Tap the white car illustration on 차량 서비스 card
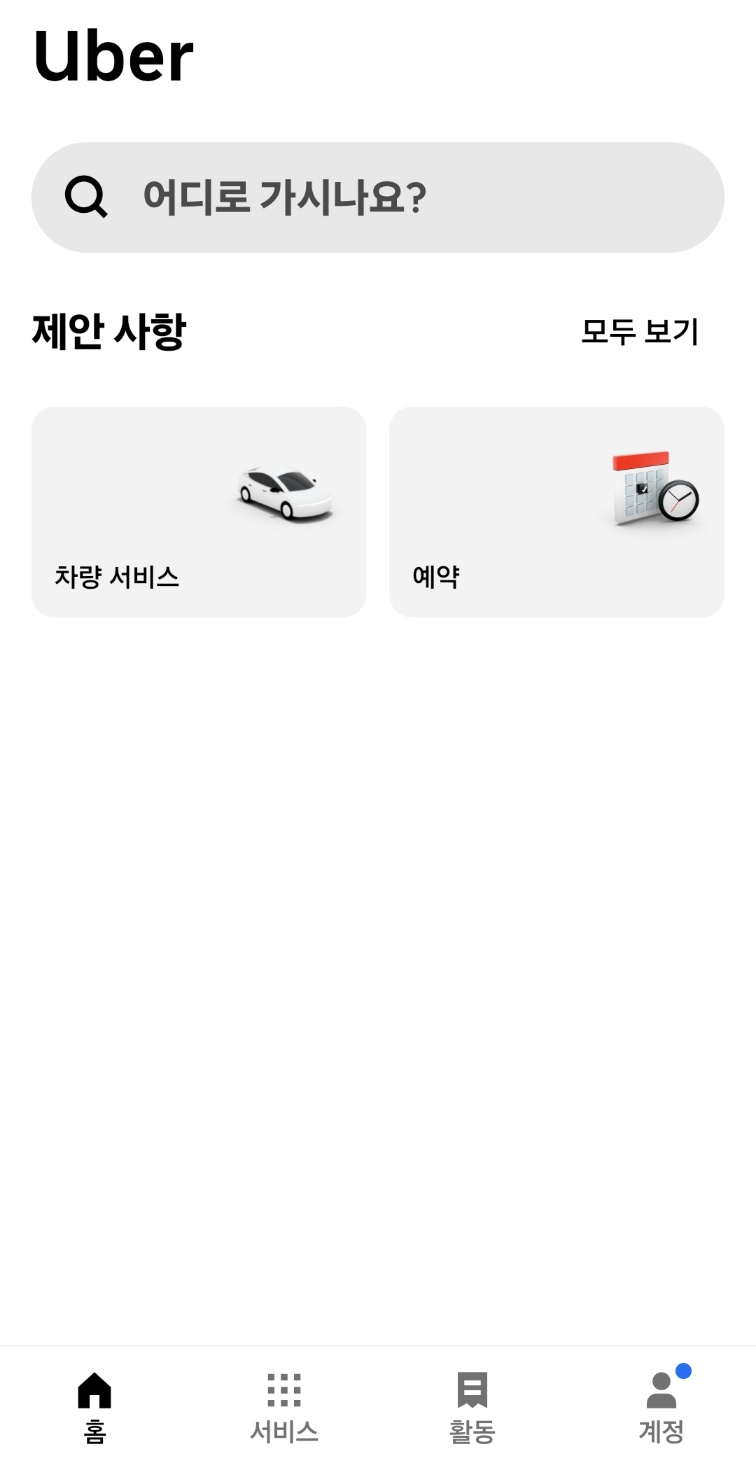Viewport: 756px width, 1474px height. pyautogui.click(x=285, y=490)
